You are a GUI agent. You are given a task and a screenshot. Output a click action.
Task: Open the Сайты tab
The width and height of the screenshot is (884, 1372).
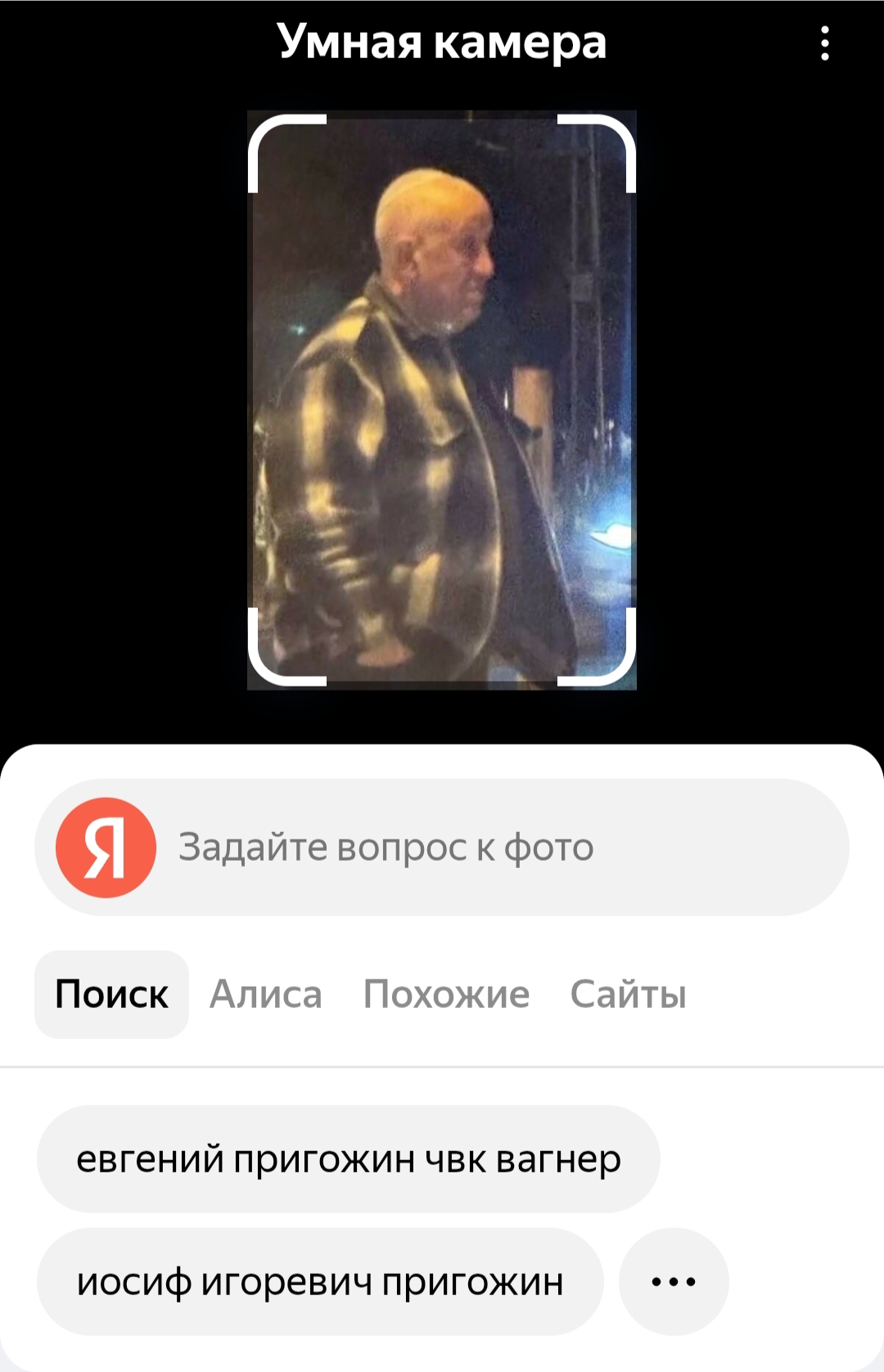[x=628, y=995]
